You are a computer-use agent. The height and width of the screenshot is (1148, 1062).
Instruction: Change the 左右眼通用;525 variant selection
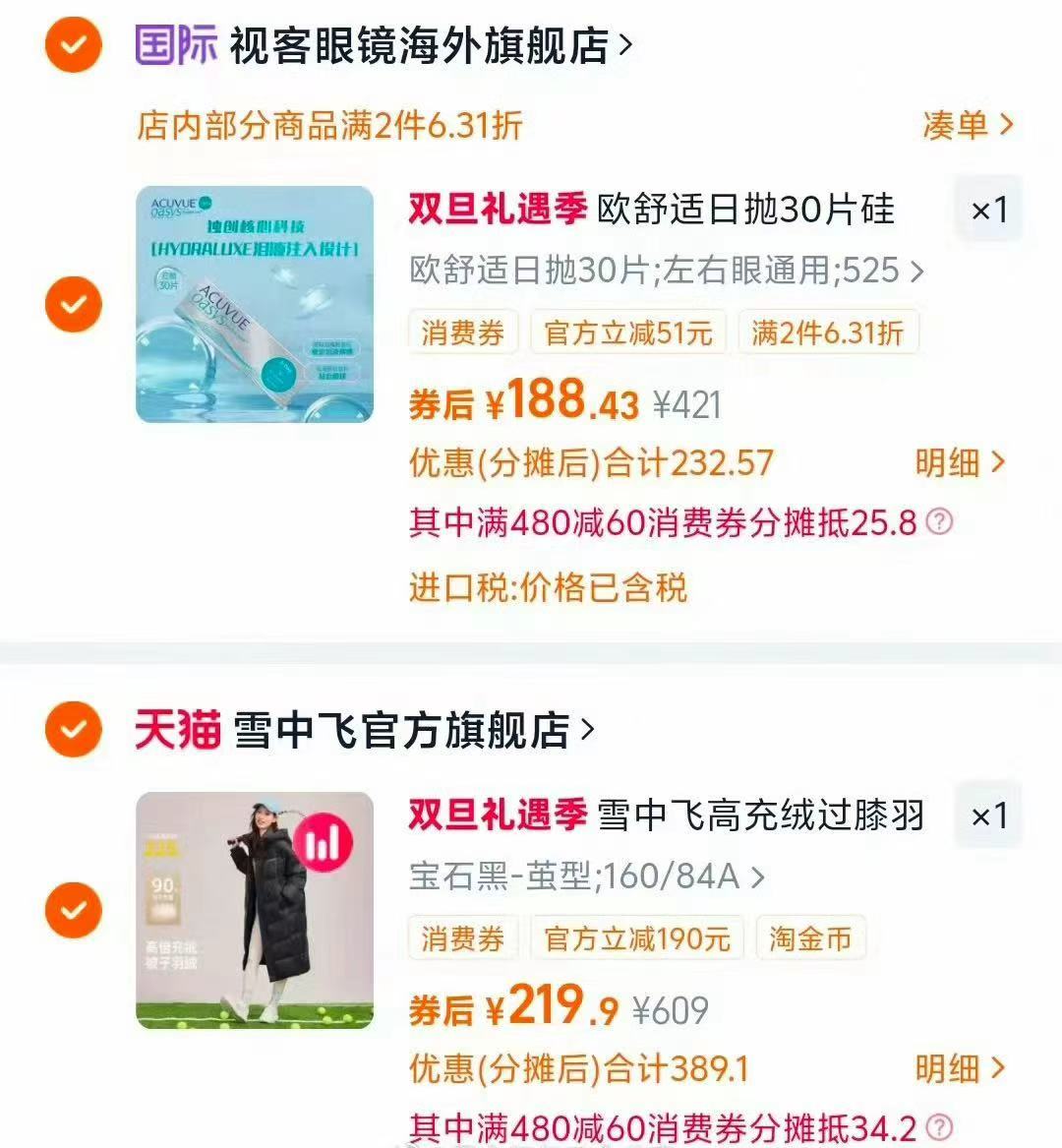[x=659, y=272]
